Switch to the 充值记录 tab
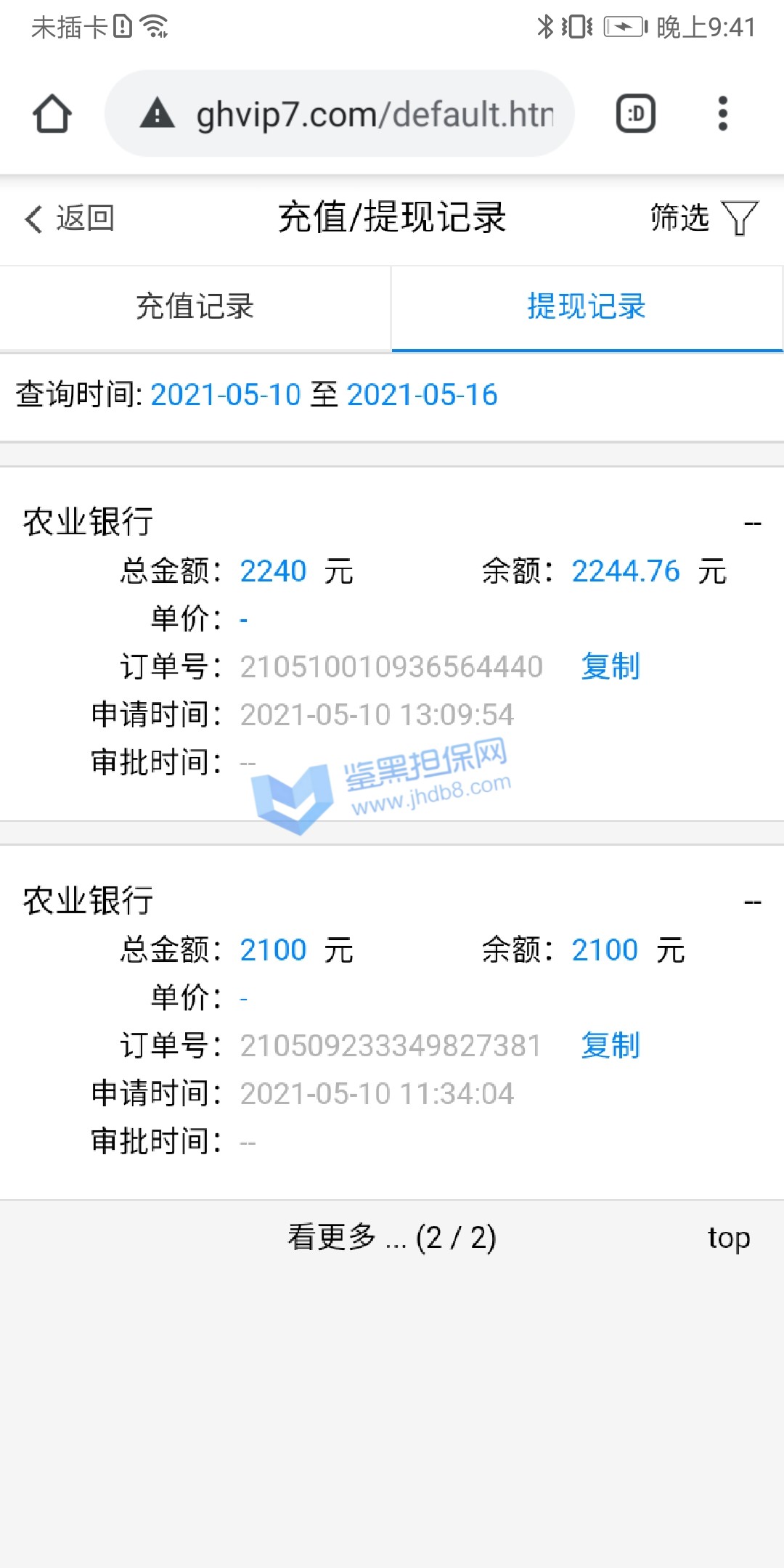784x1568 pixels. pyautogui.click(x=195, y=307)
